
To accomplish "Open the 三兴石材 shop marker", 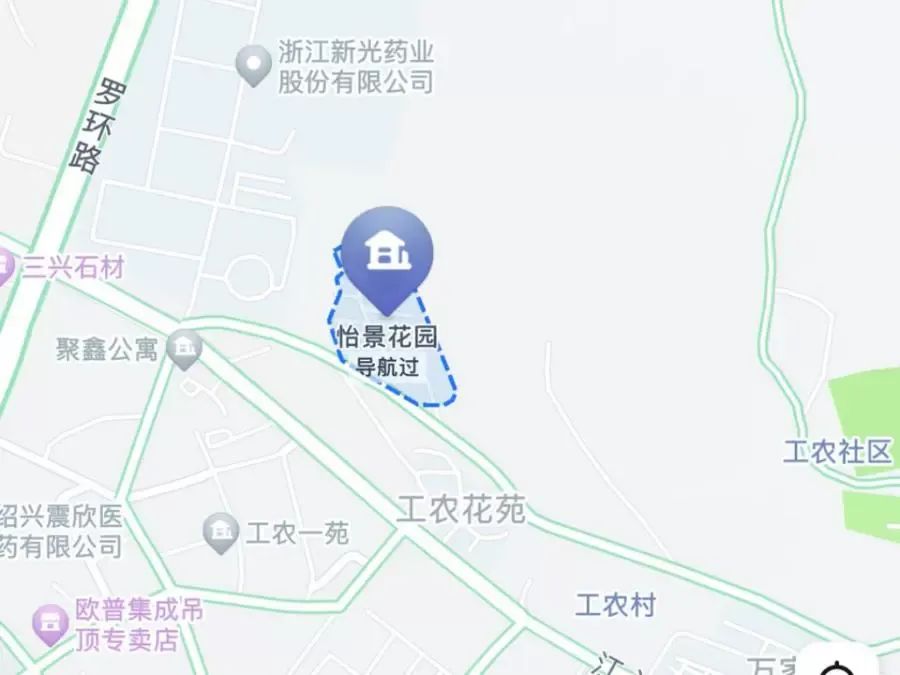I will pos(4,267).
